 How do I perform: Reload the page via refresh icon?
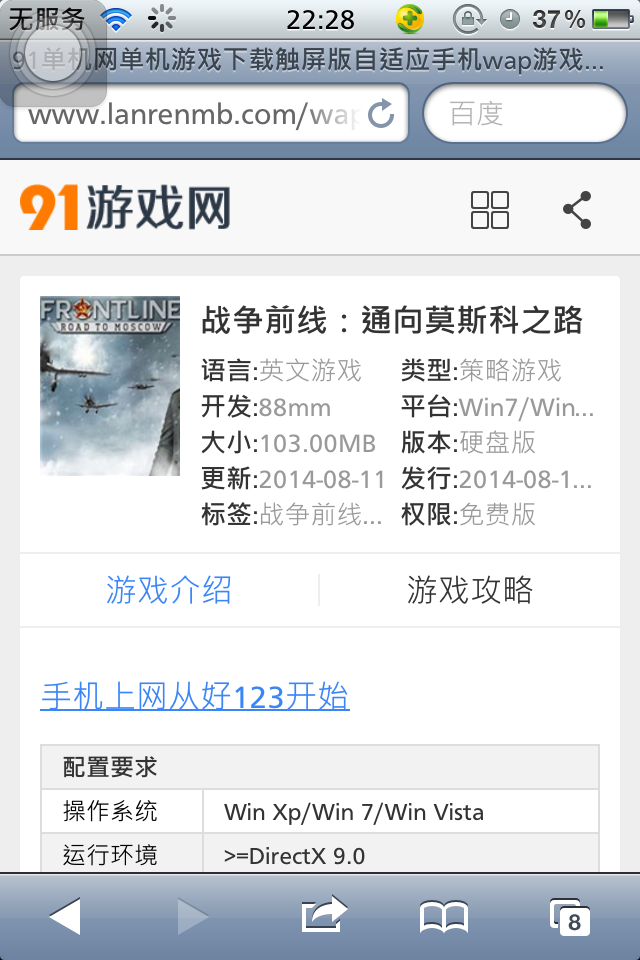click(x=381, y=115)
